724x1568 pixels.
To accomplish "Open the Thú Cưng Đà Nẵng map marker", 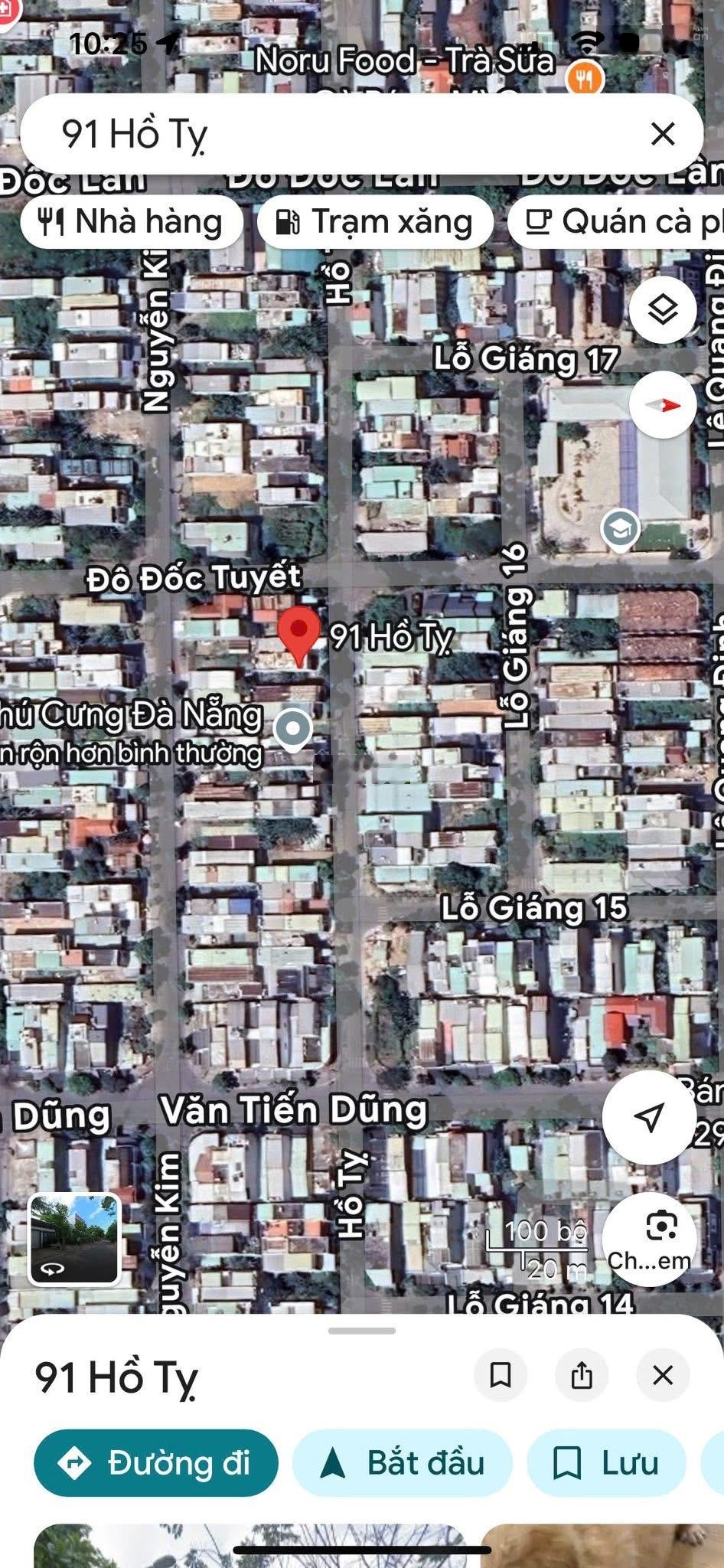I will click(x=293, y=729).
